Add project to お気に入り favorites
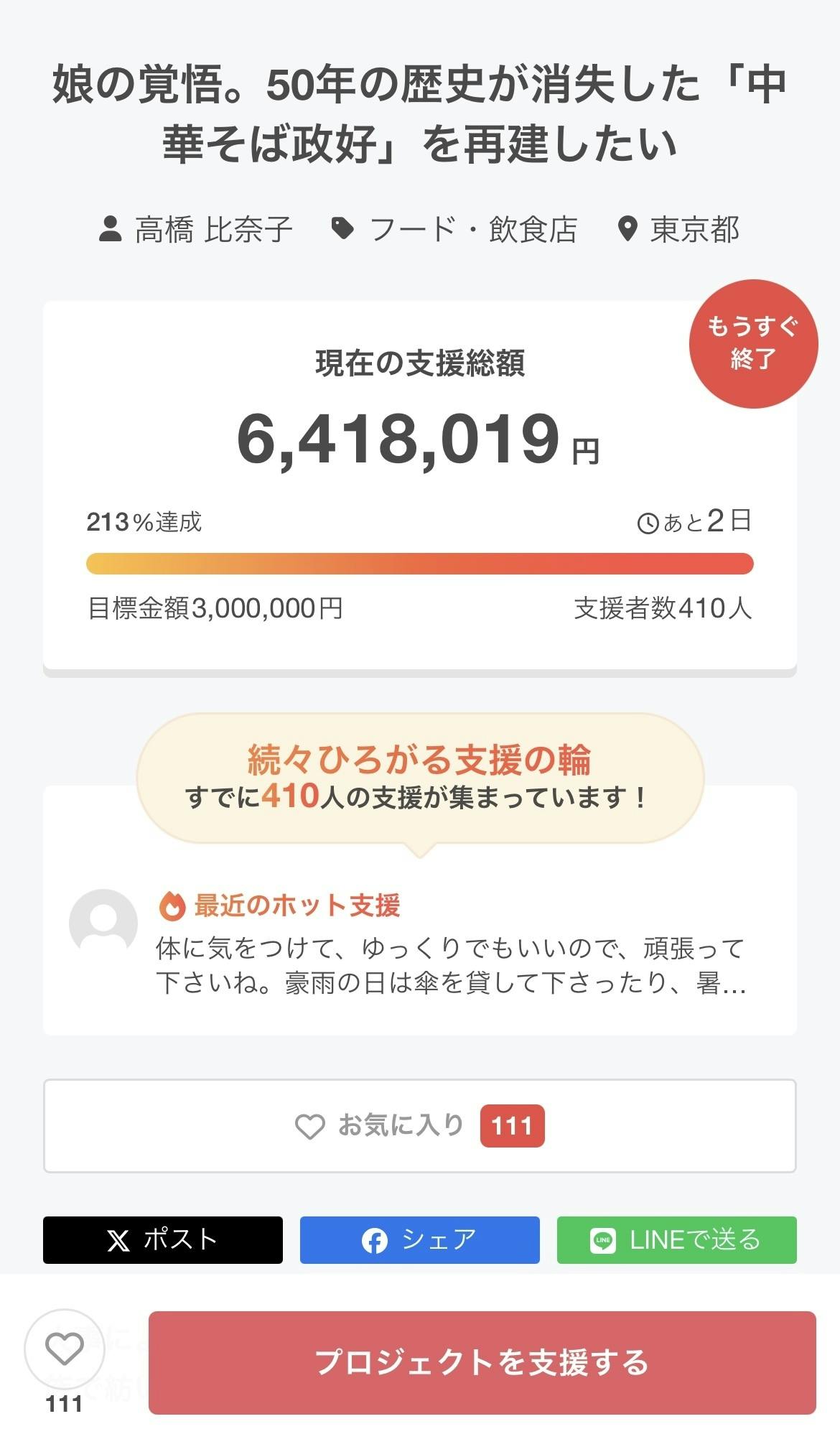The image size is (840, 1429). click(419, 1126)
